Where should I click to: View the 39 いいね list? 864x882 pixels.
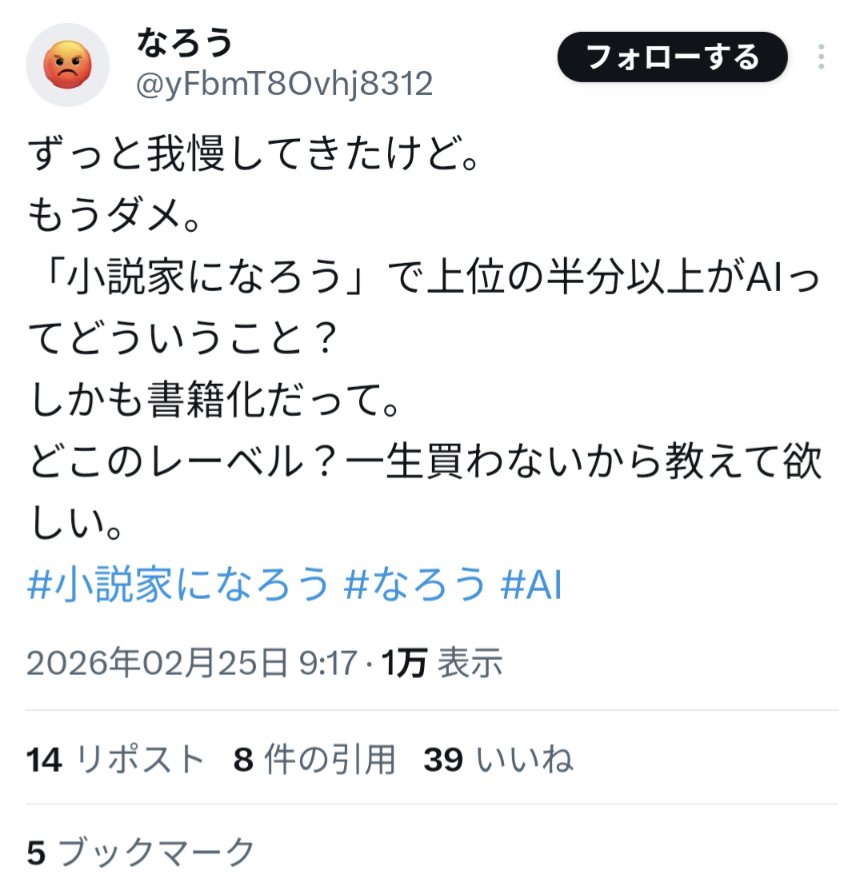coord(497,760)
